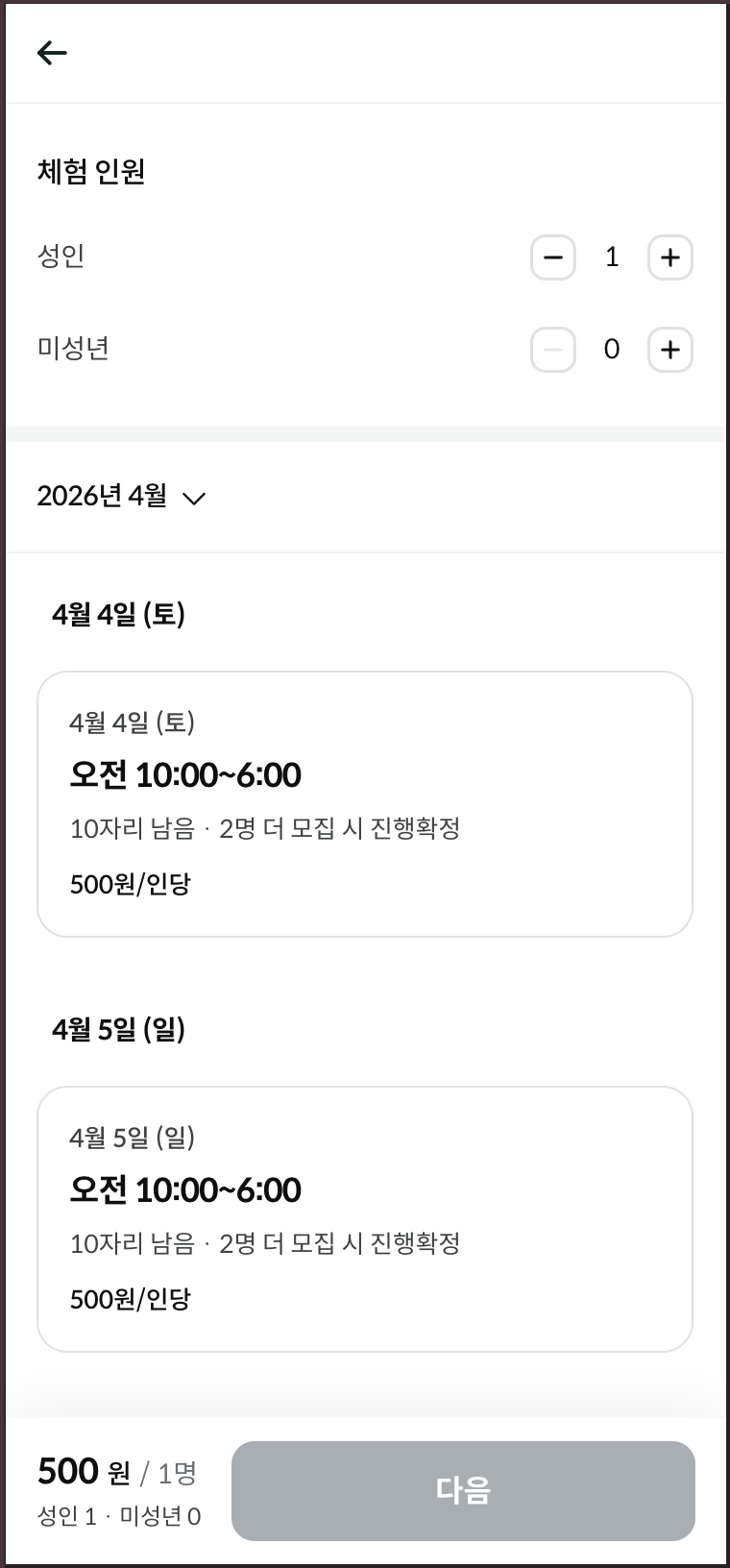730x1568 pixels.
Task: Go back using the arrow icon
Action: point(52,53)
